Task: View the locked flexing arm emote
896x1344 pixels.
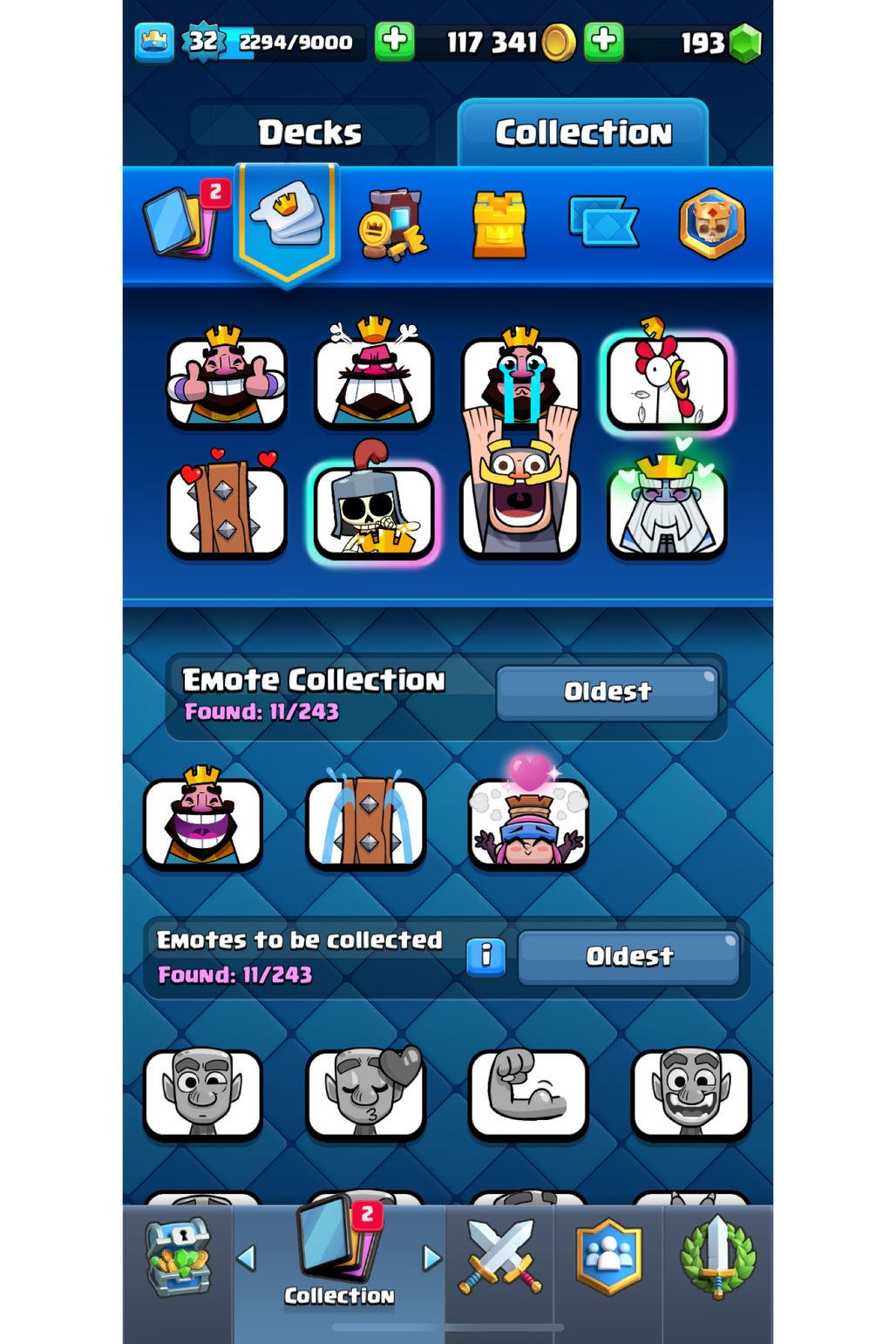Action: 528,1094
